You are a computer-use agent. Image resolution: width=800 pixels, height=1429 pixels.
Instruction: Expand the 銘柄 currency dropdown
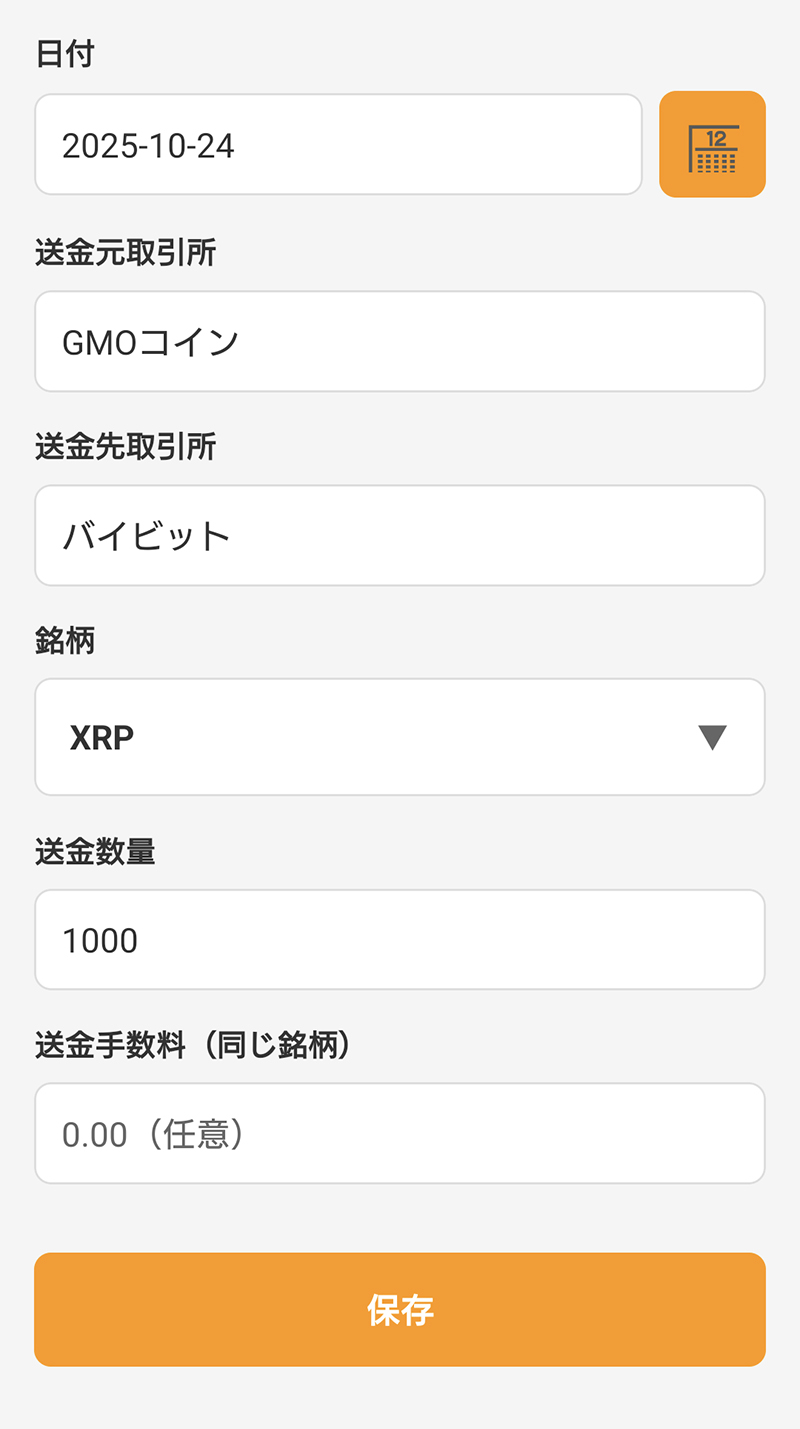pyautogui.click(x=400, y=737)
